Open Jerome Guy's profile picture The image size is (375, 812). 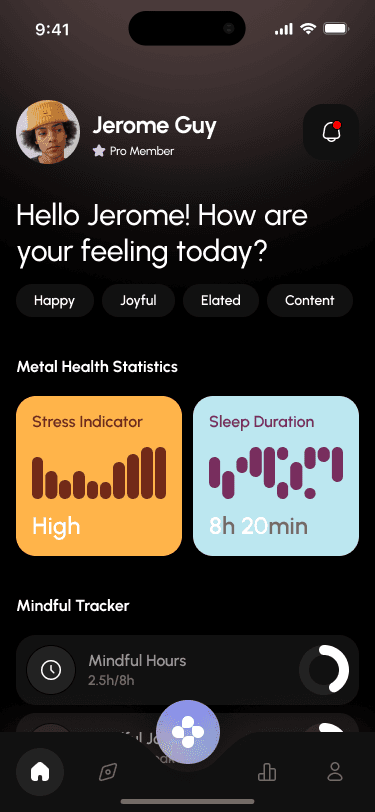pos(48,132)
